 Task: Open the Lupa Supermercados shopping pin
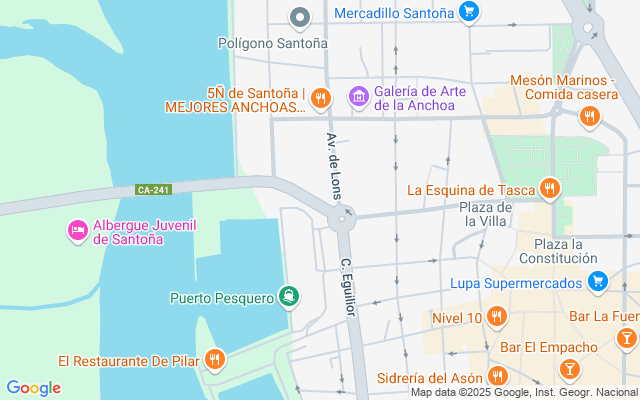click(x=598, y=282)
